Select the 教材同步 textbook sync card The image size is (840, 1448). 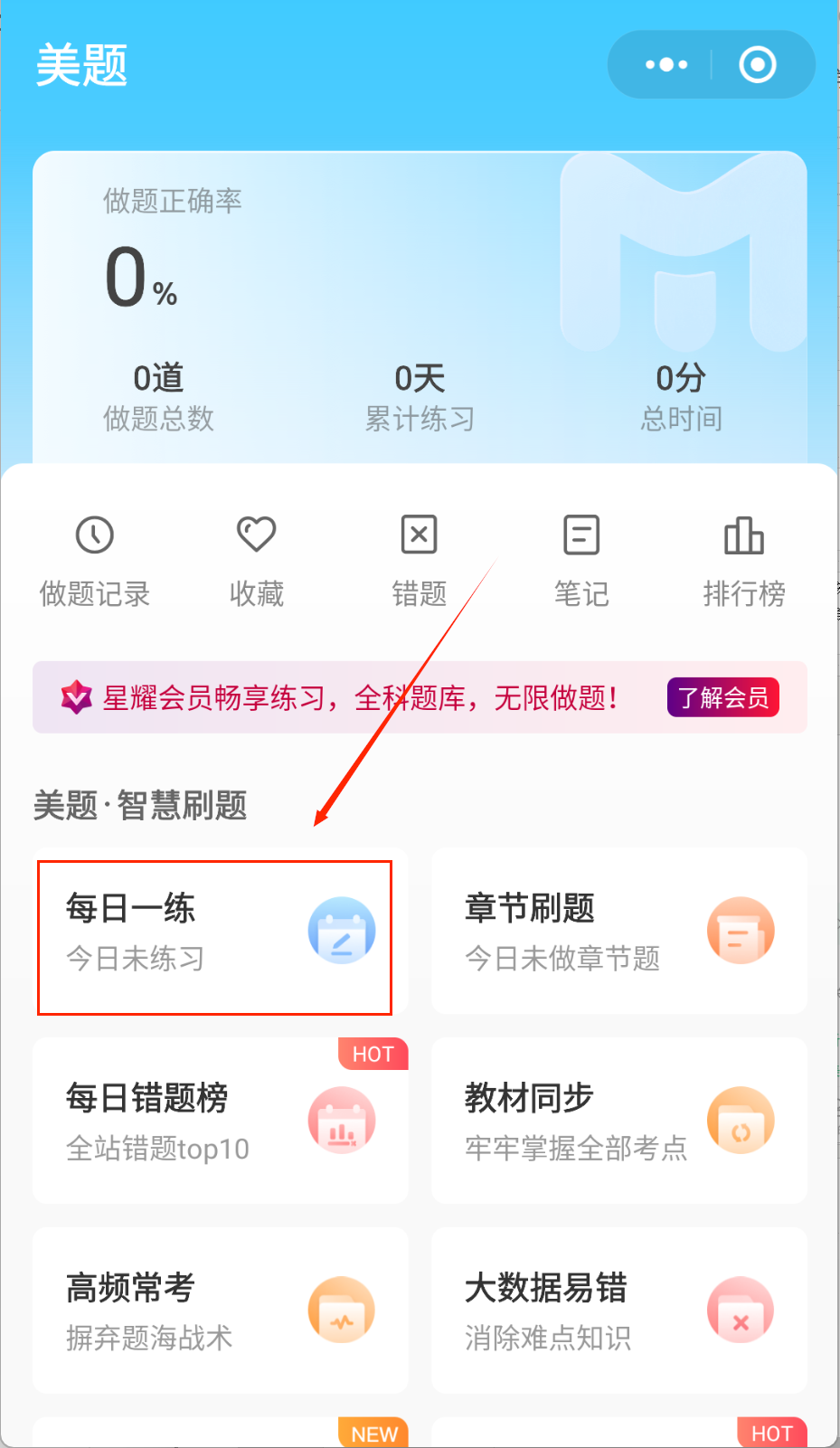[619, 1121]
